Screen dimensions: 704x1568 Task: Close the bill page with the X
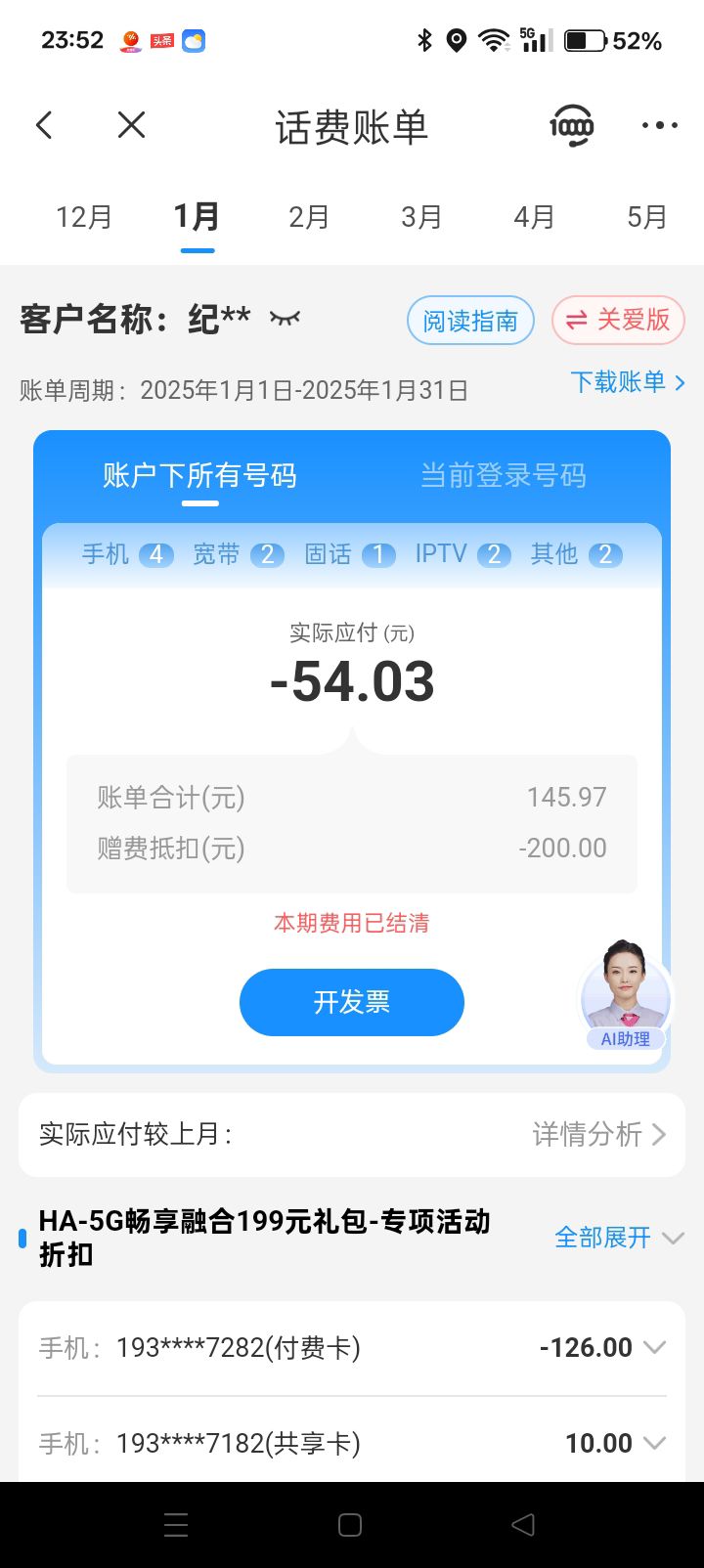point(131,125)
